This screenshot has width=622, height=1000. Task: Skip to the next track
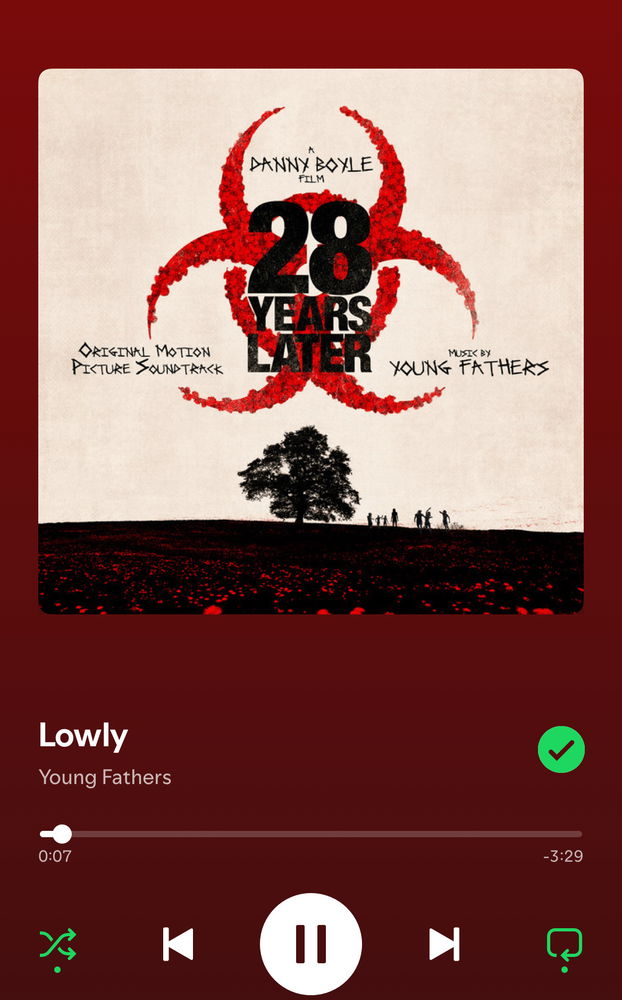tap(444, 944)
